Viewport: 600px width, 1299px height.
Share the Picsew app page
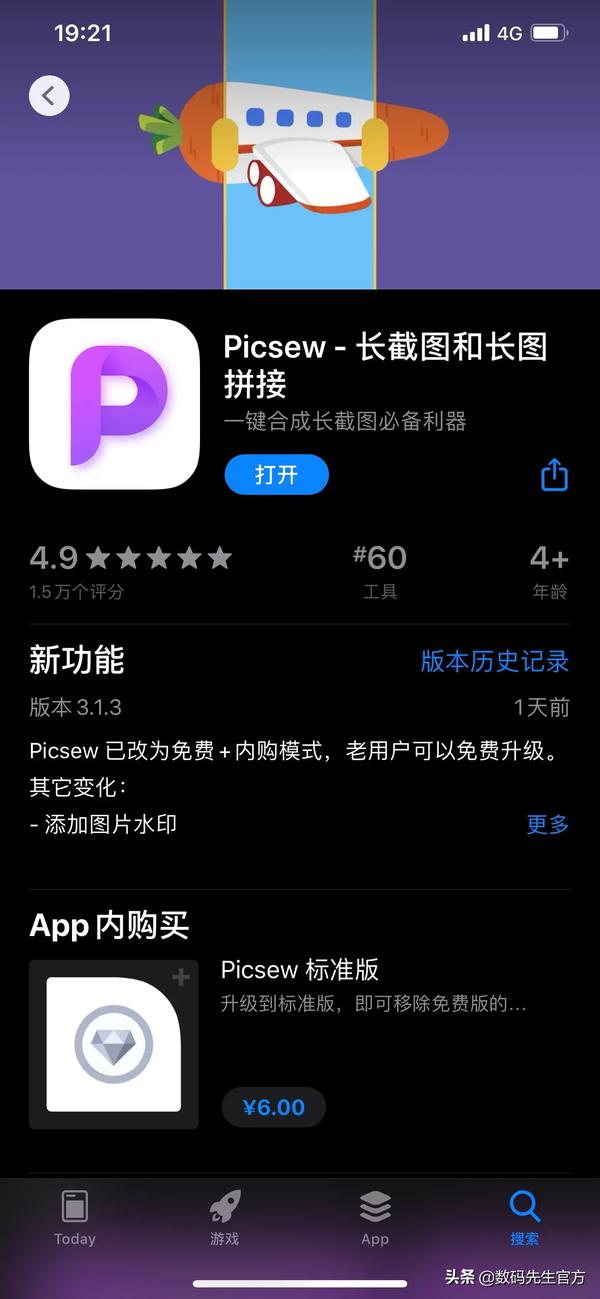554,474
